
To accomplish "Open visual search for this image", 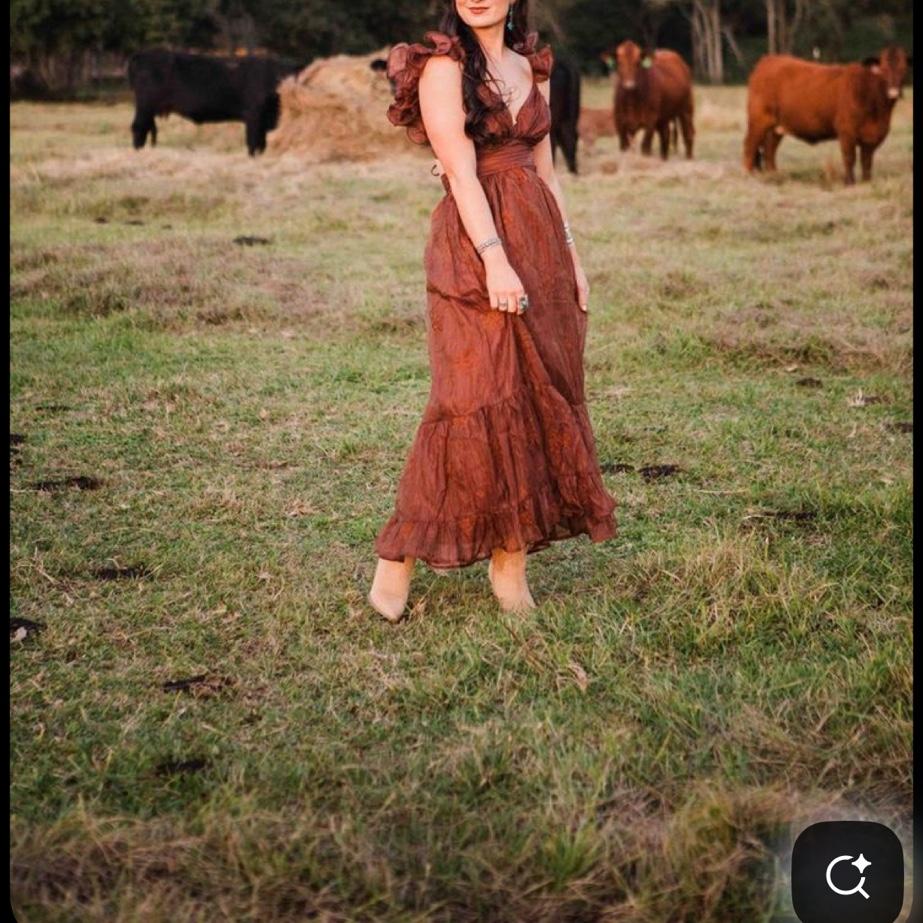I will pyautogui.click(x=847, y=875).
